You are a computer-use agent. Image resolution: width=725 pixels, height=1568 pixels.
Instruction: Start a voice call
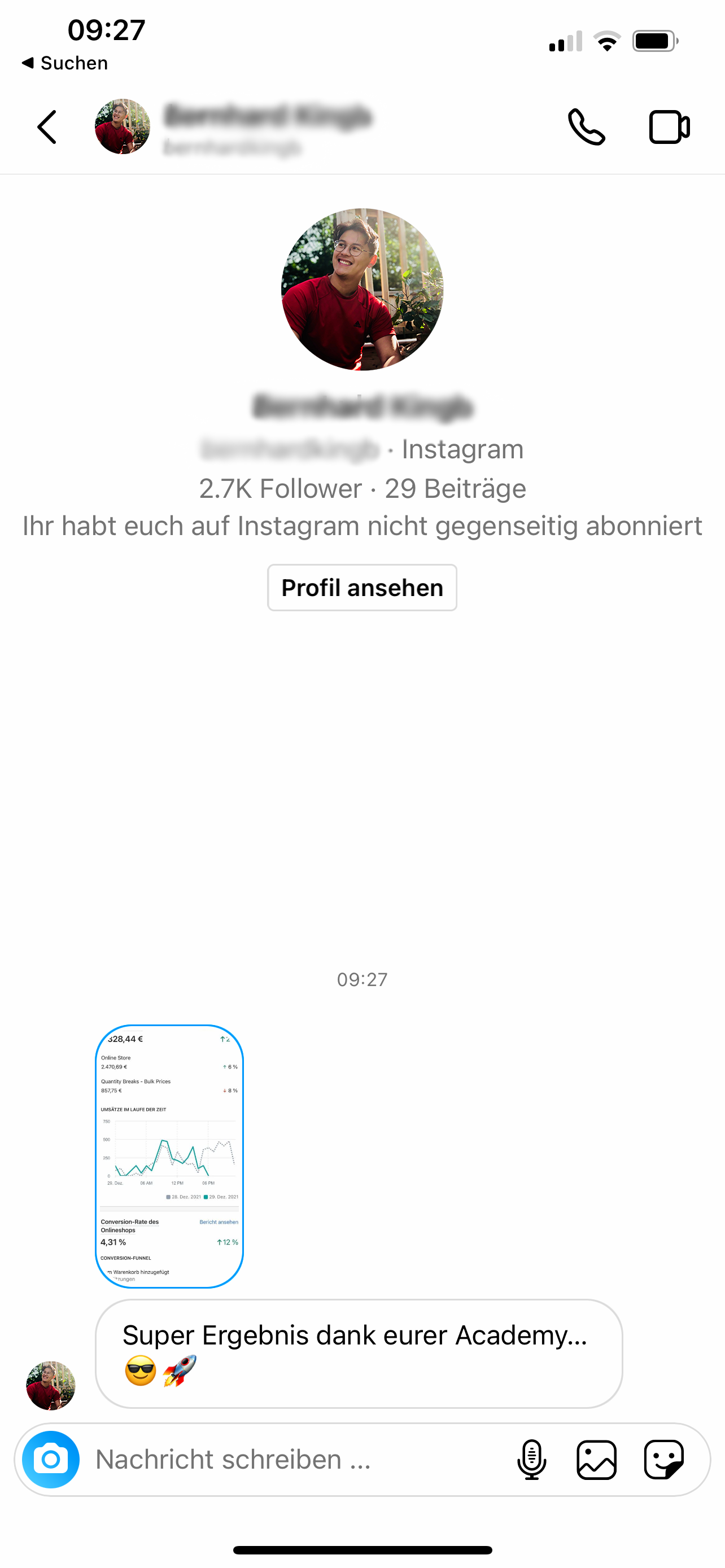pyautogui.click(x=586, y=127)
